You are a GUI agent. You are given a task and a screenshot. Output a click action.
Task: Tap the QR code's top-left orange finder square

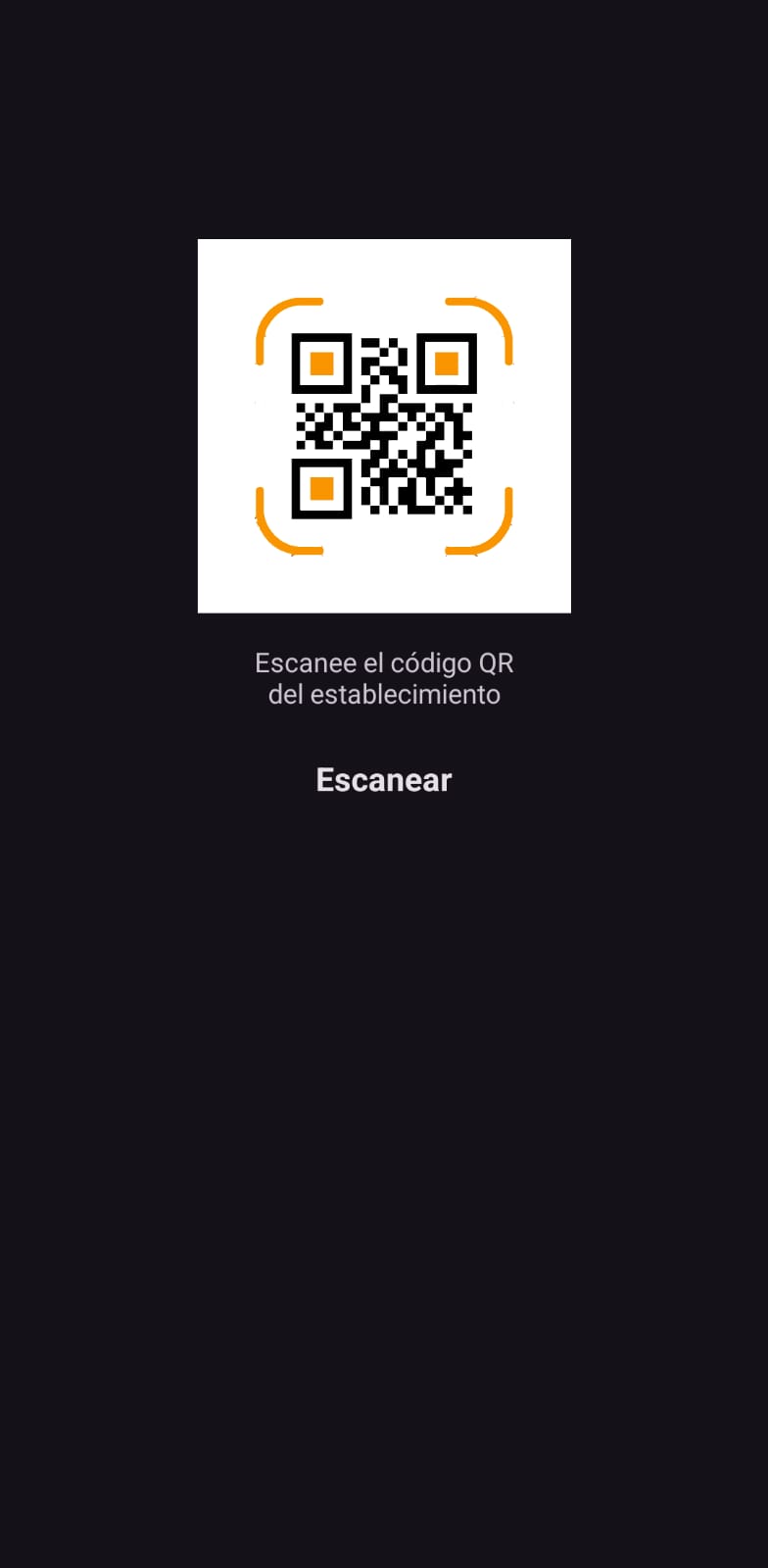tap(320, 364)
